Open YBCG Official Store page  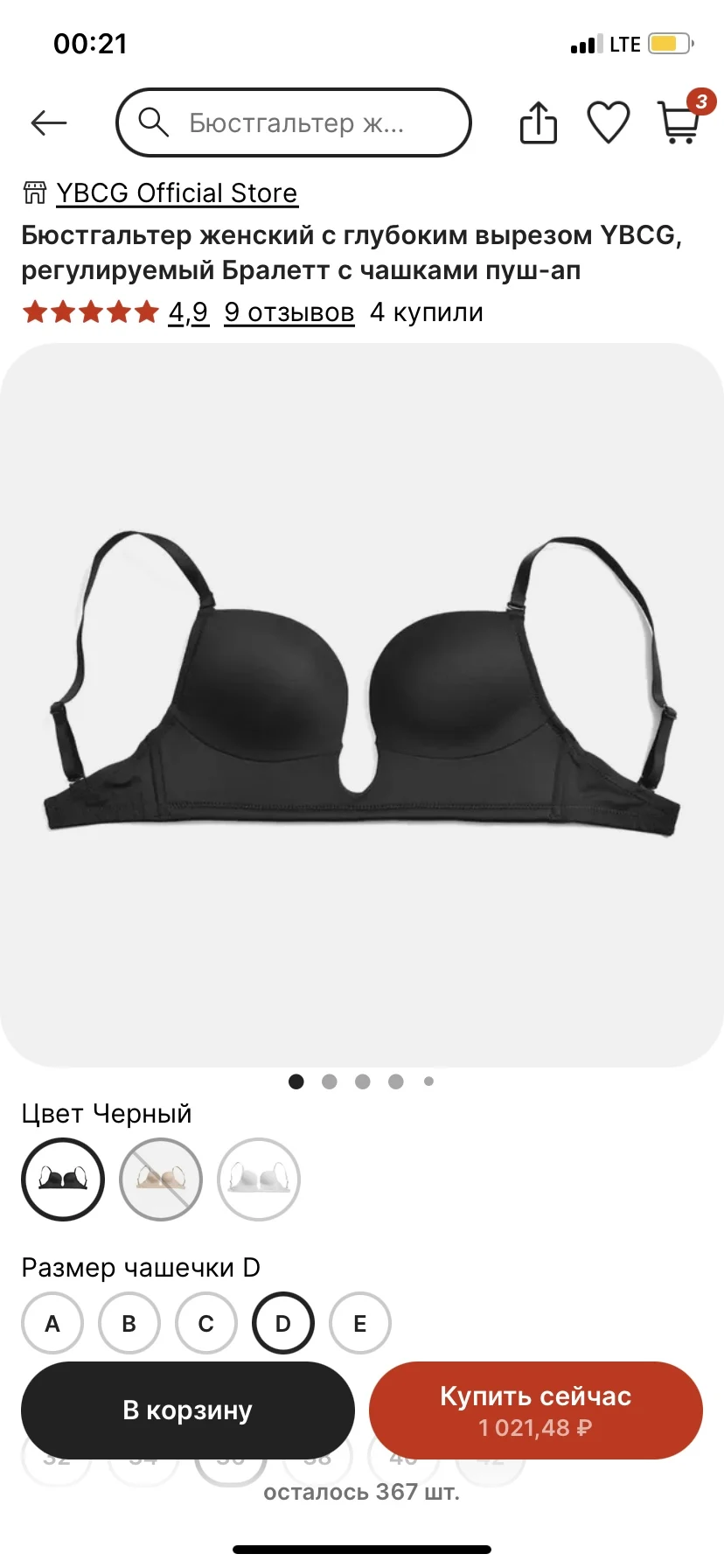176,192
